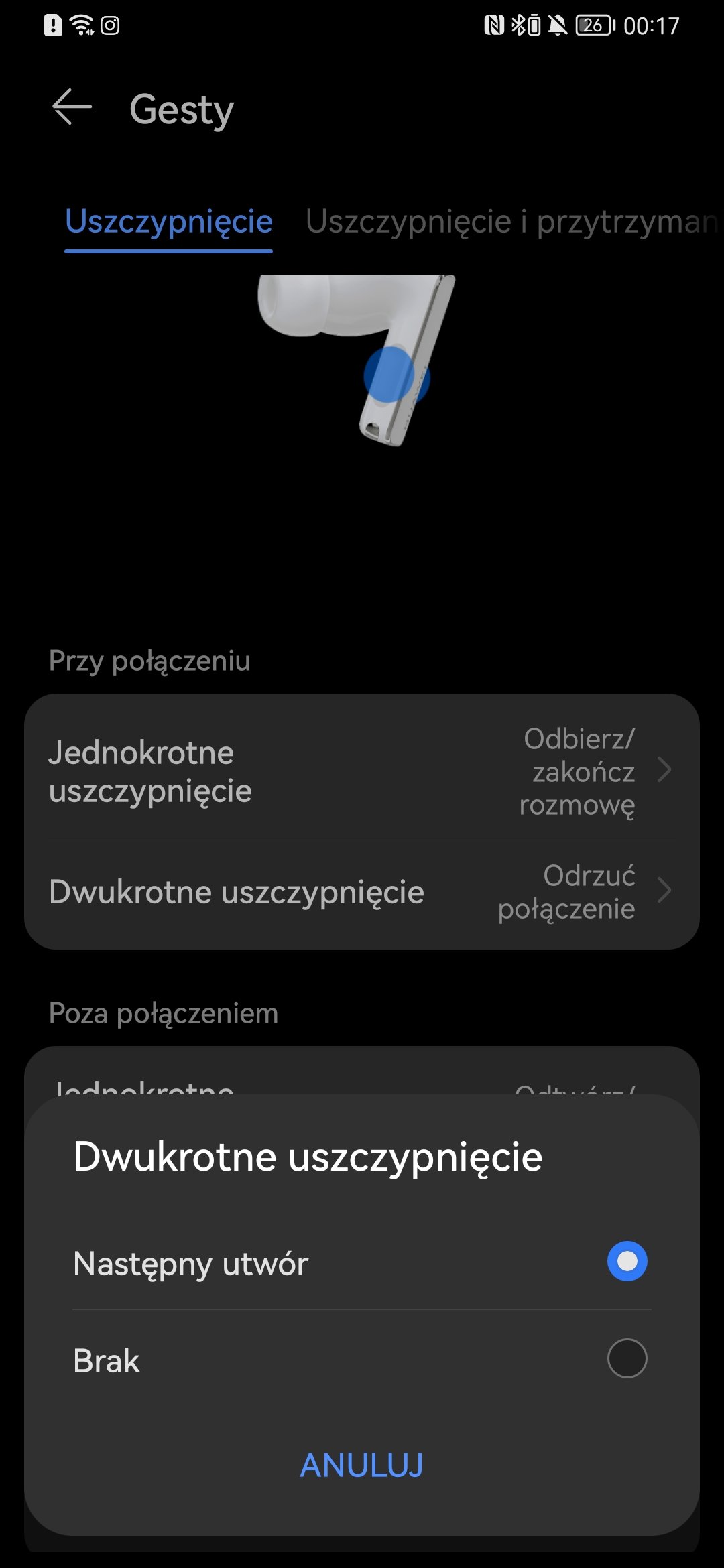Tap ANULUJ to dismiss the dialog
The width and height of the screenshot is (724, 1568).
tap(361, 1465)
